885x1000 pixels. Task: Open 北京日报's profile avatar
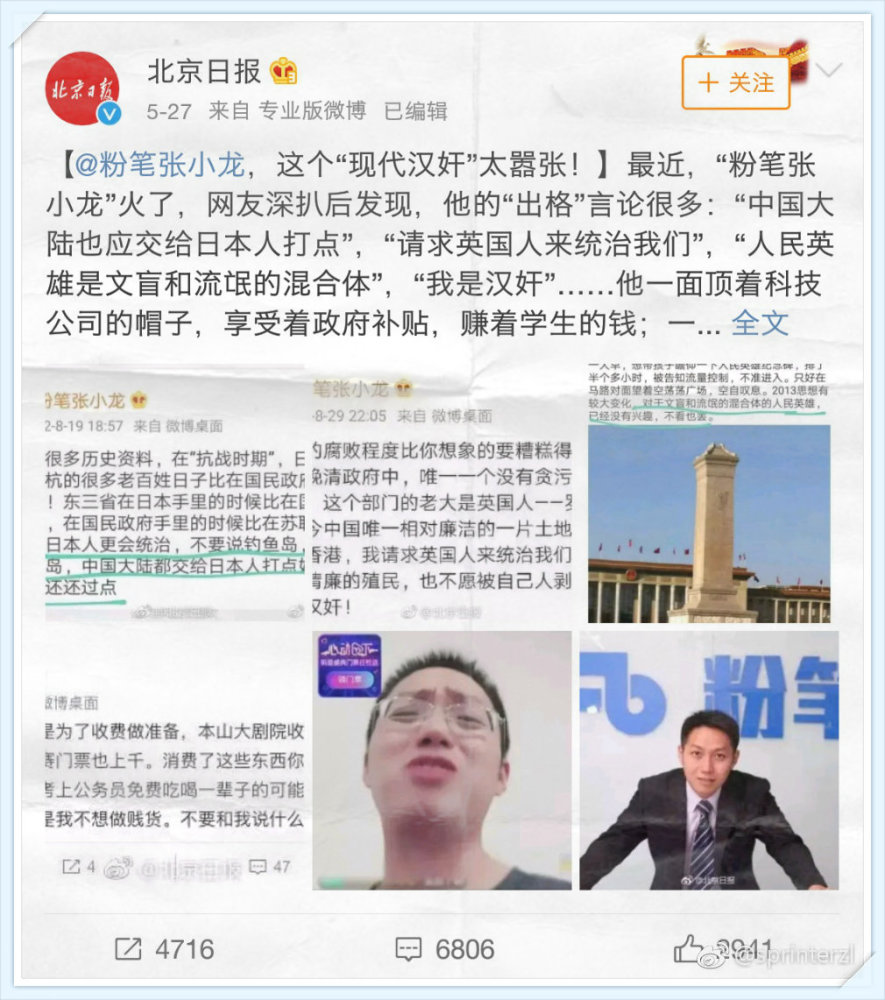83,88
